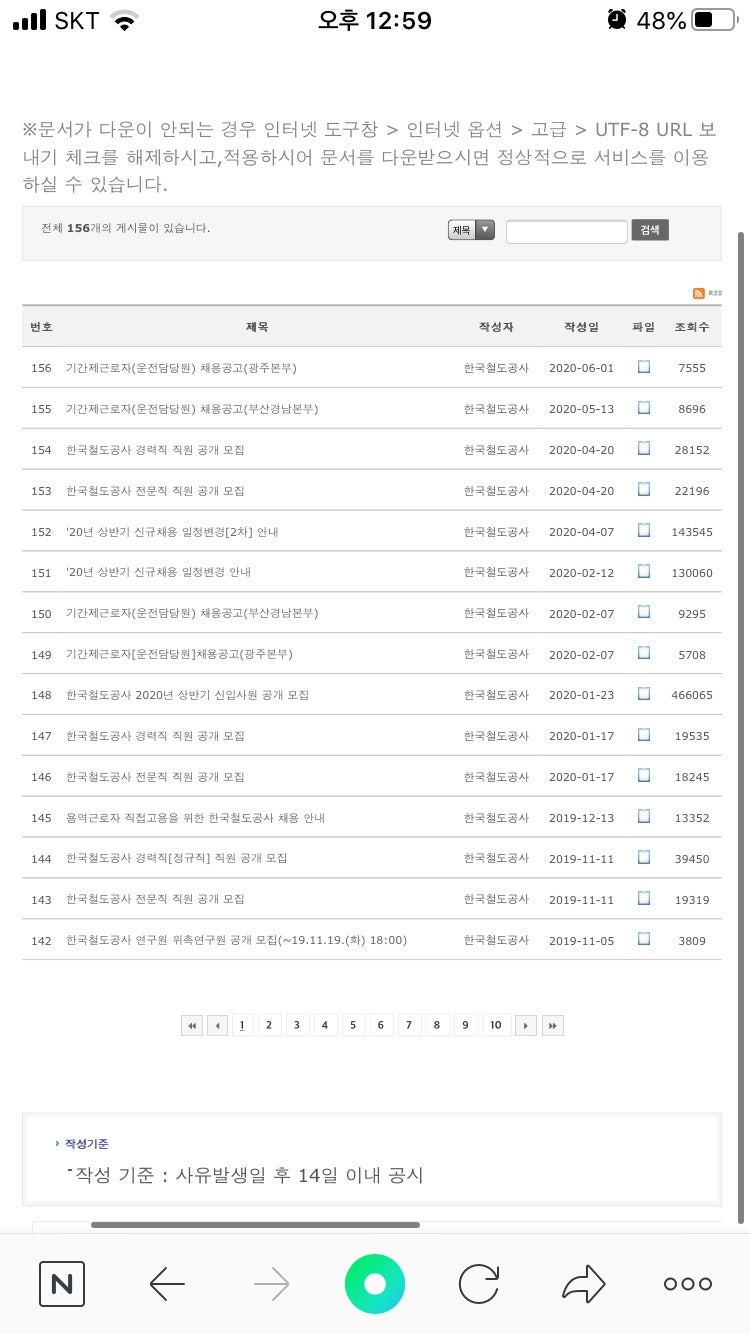Share this page via the arrow icon
The image size is (750, 1334).
[584, 1284]
